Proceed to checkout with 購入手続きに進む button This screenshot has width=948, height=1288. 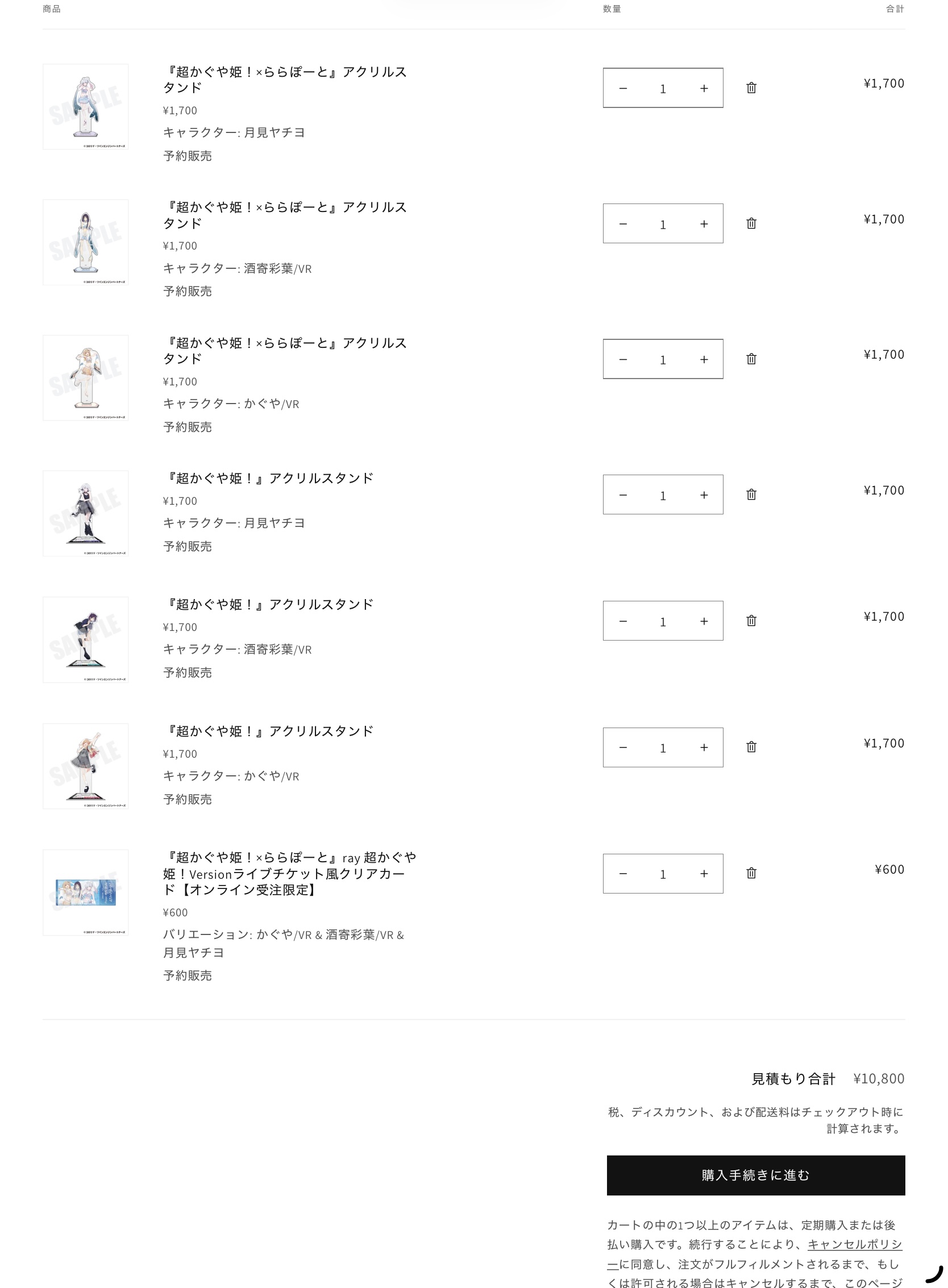(756, 1175)
